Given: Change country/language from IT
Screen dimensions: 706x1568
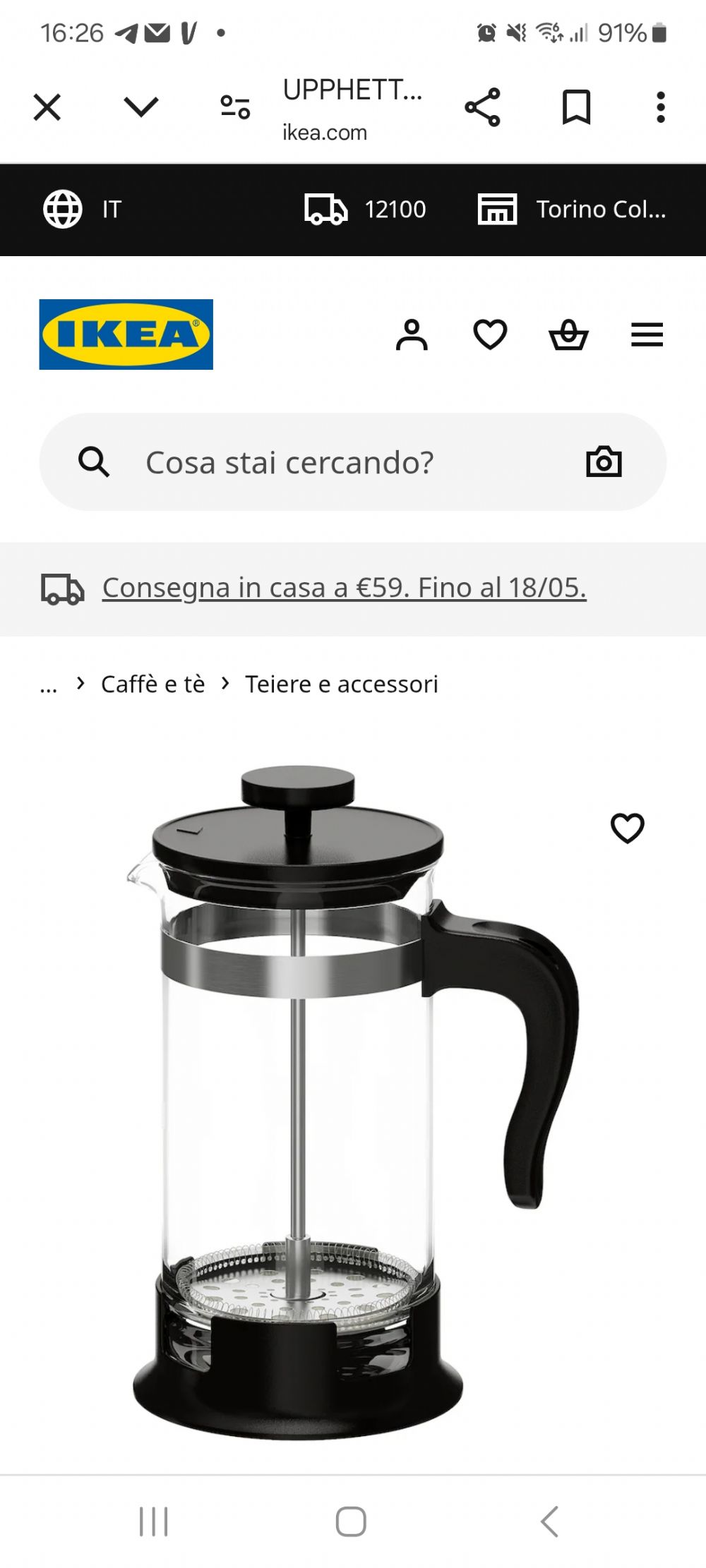Looking at the screenshot, I should click(x=83, y=210).
